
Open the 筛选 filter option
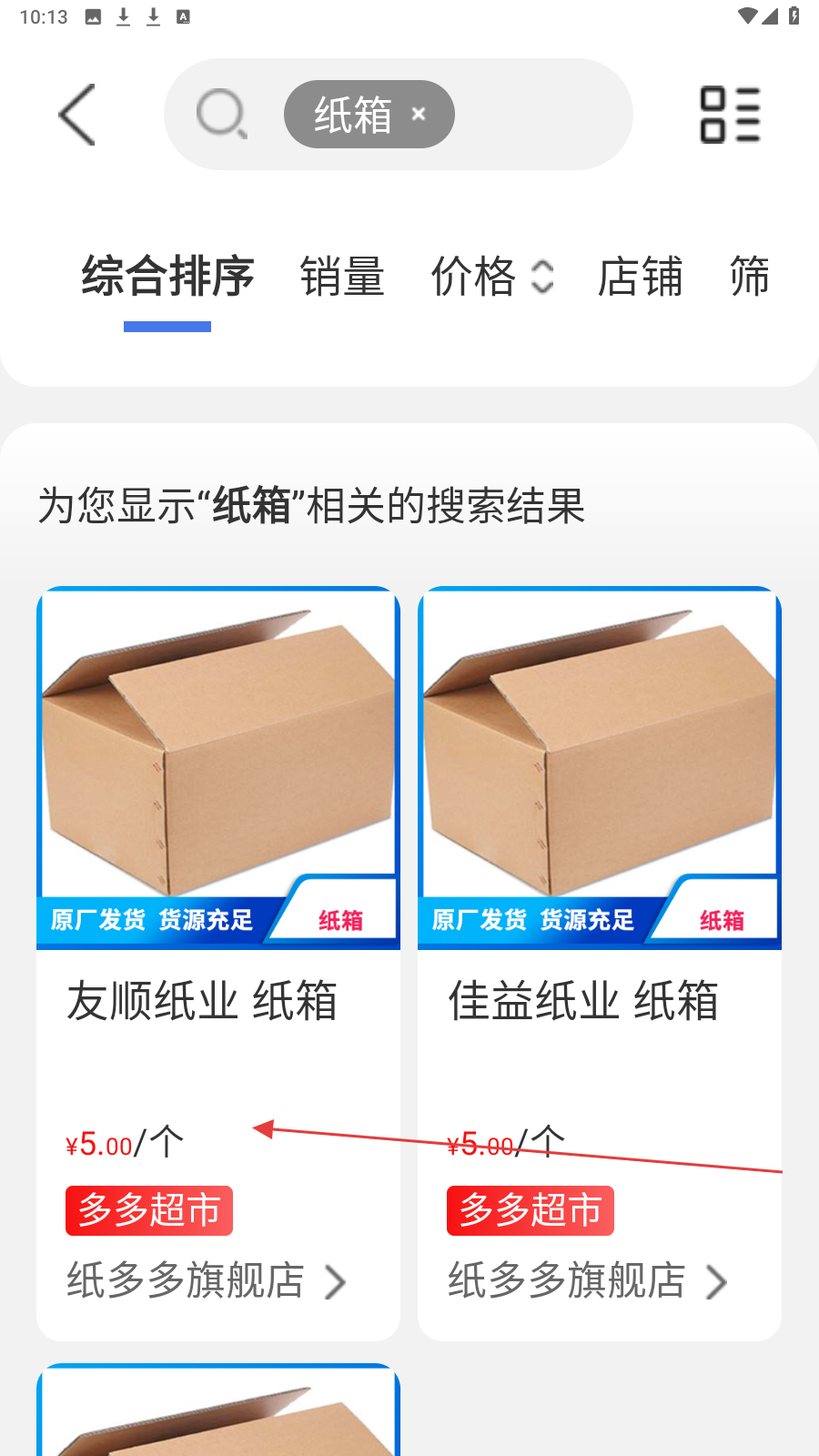coord(751,277)
